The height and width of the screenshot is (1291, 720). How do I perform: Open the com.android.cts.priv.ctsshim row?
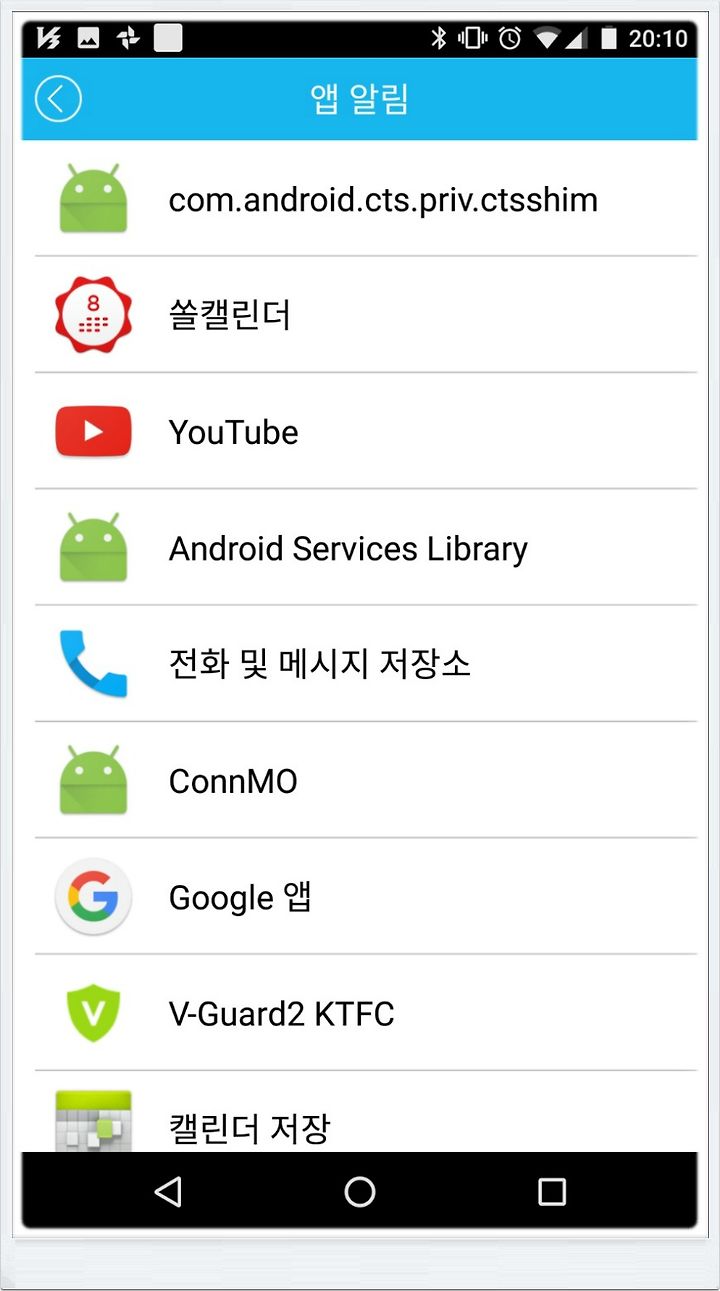point(360,199)
